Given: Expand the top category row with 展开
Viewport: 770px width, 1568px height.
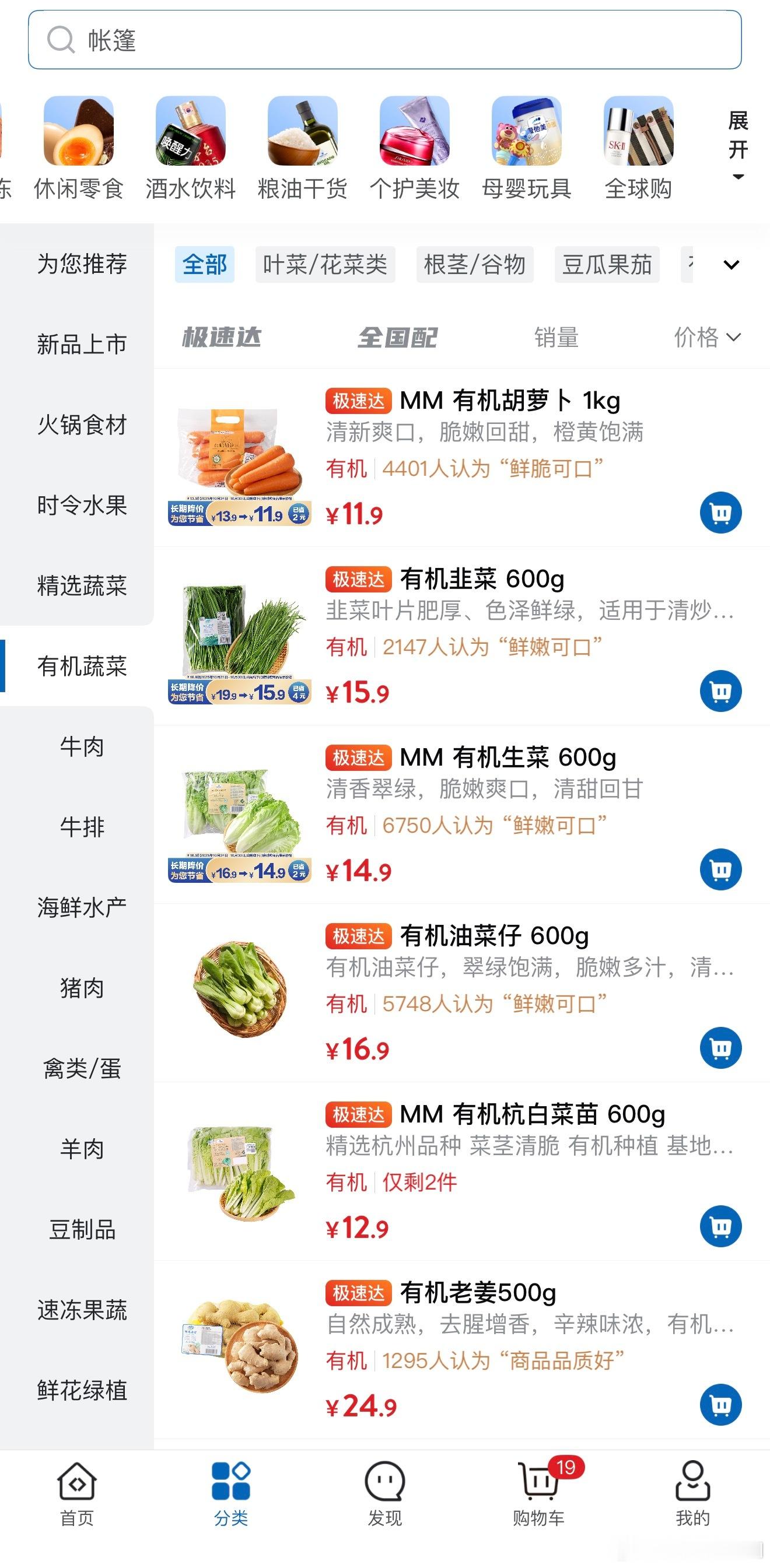Looking at the screenshot, I should pos(737,145).
